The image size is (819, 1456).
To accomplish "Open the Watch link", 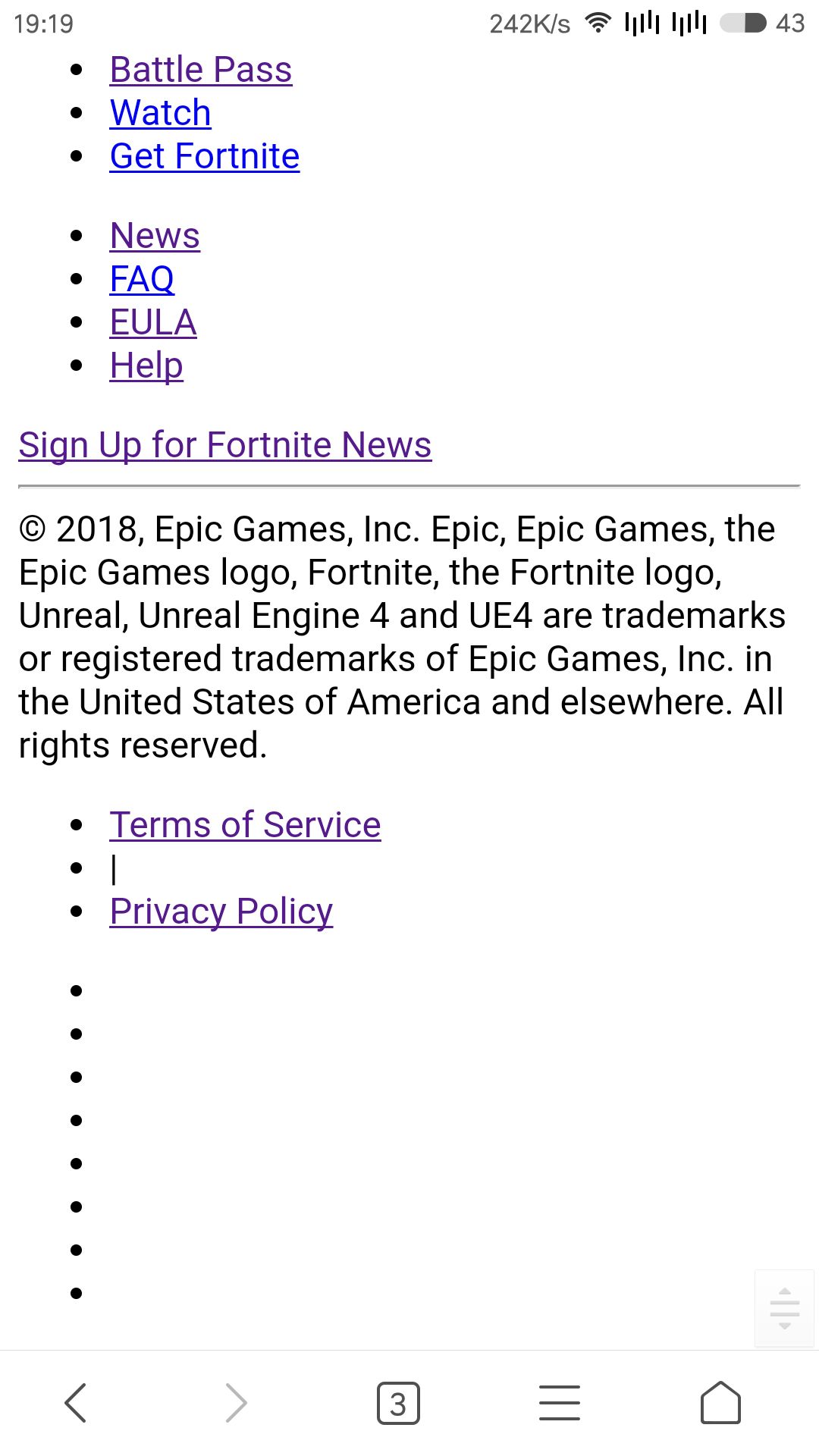I will pyautogui.click(x=160, y=113).
